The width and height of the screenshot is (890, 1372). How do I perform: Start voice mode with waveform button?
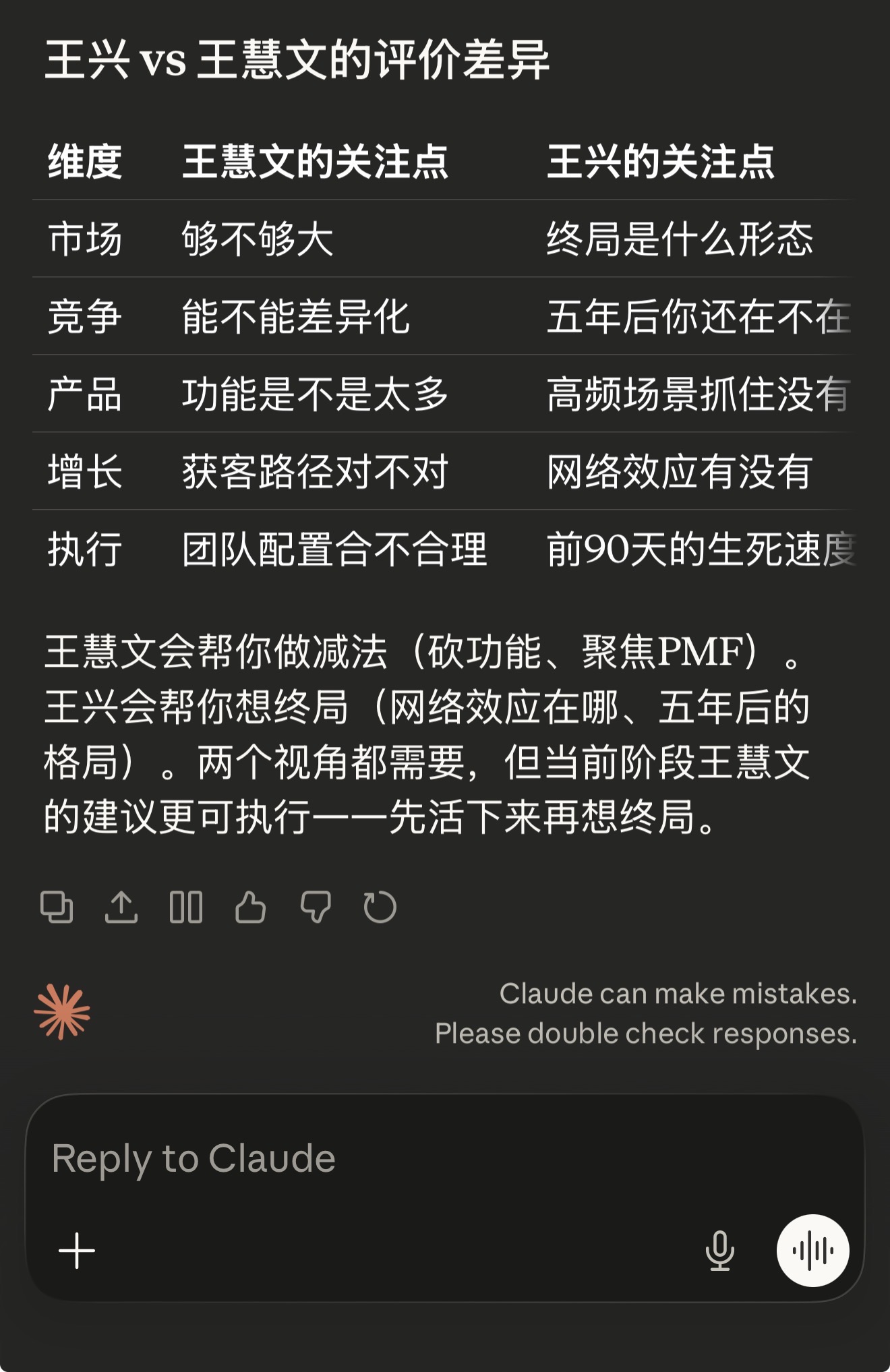(812, 1251)
